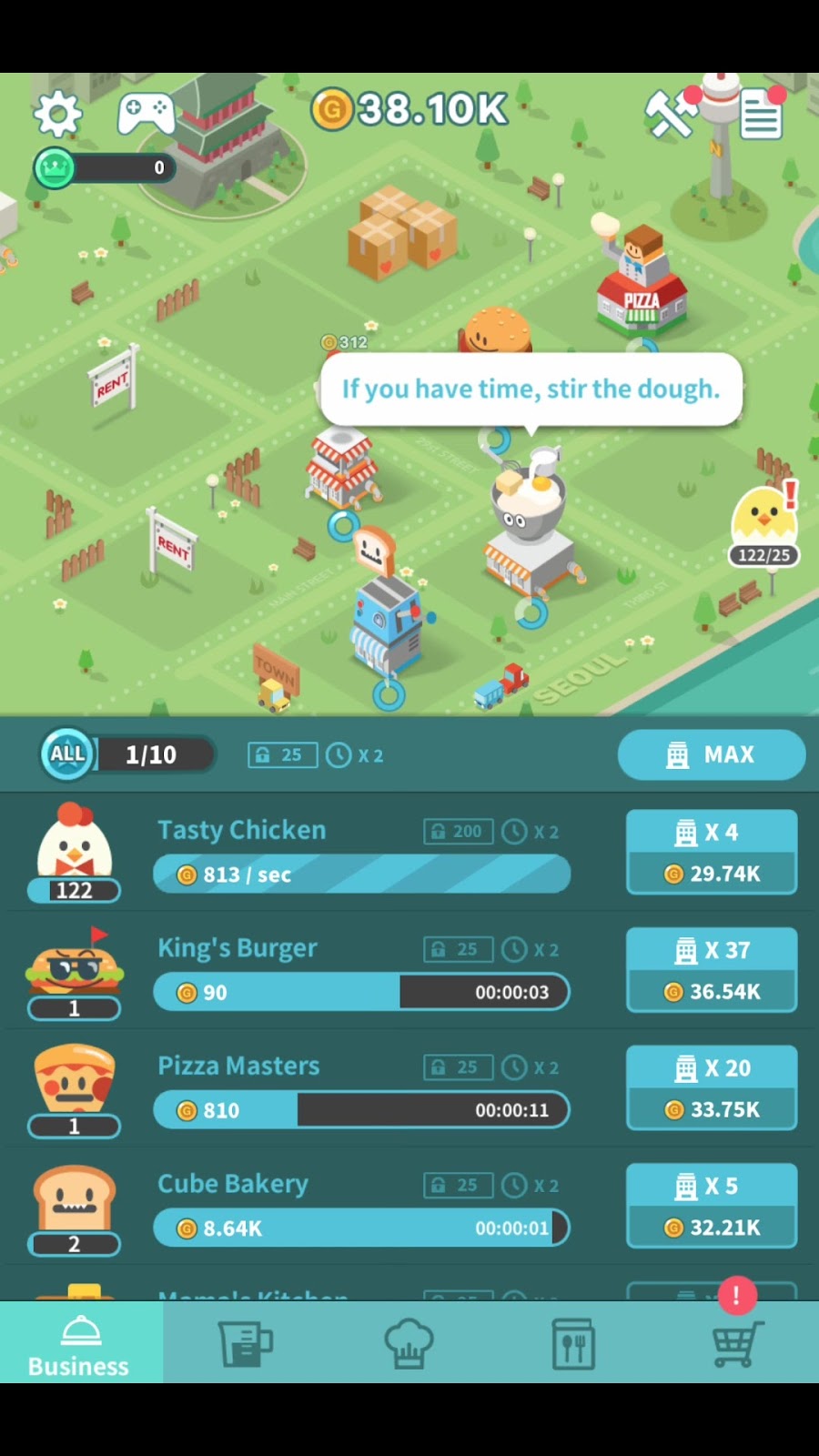
Task: Open the settings gear
Action: click(57, 114)
